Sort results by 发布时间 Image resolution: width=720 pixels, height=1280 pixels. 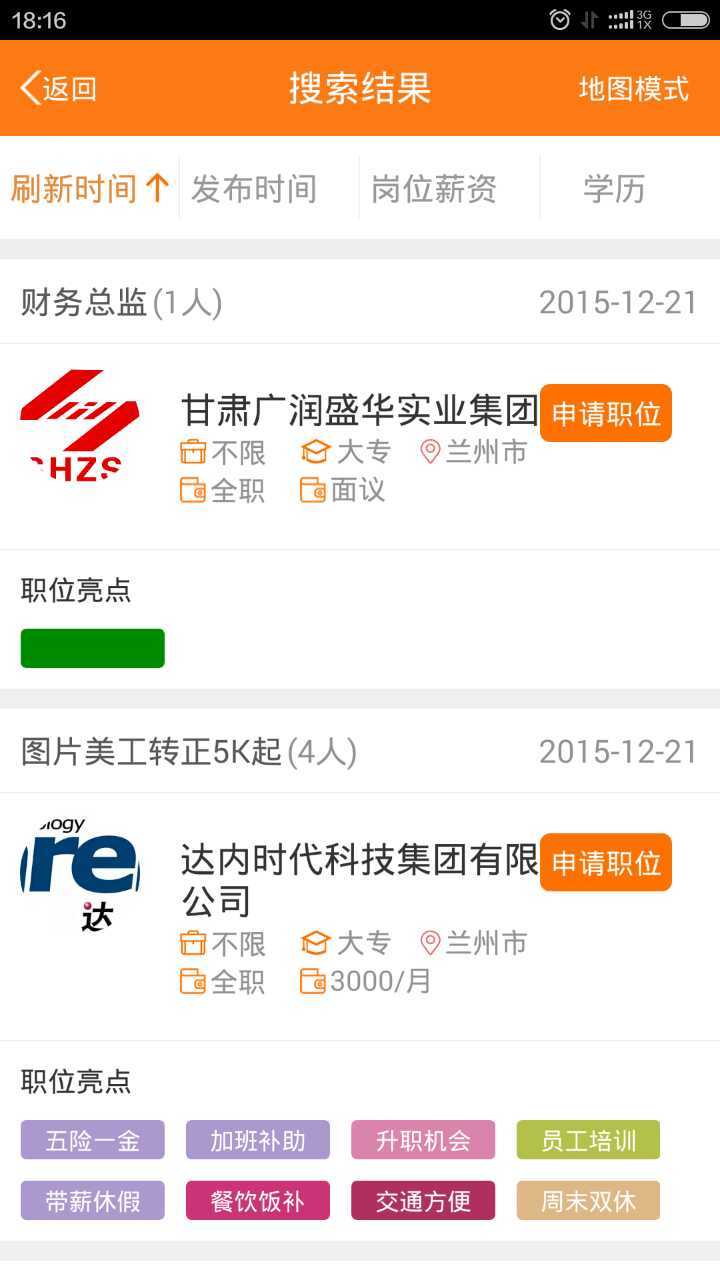pos(254,188)
